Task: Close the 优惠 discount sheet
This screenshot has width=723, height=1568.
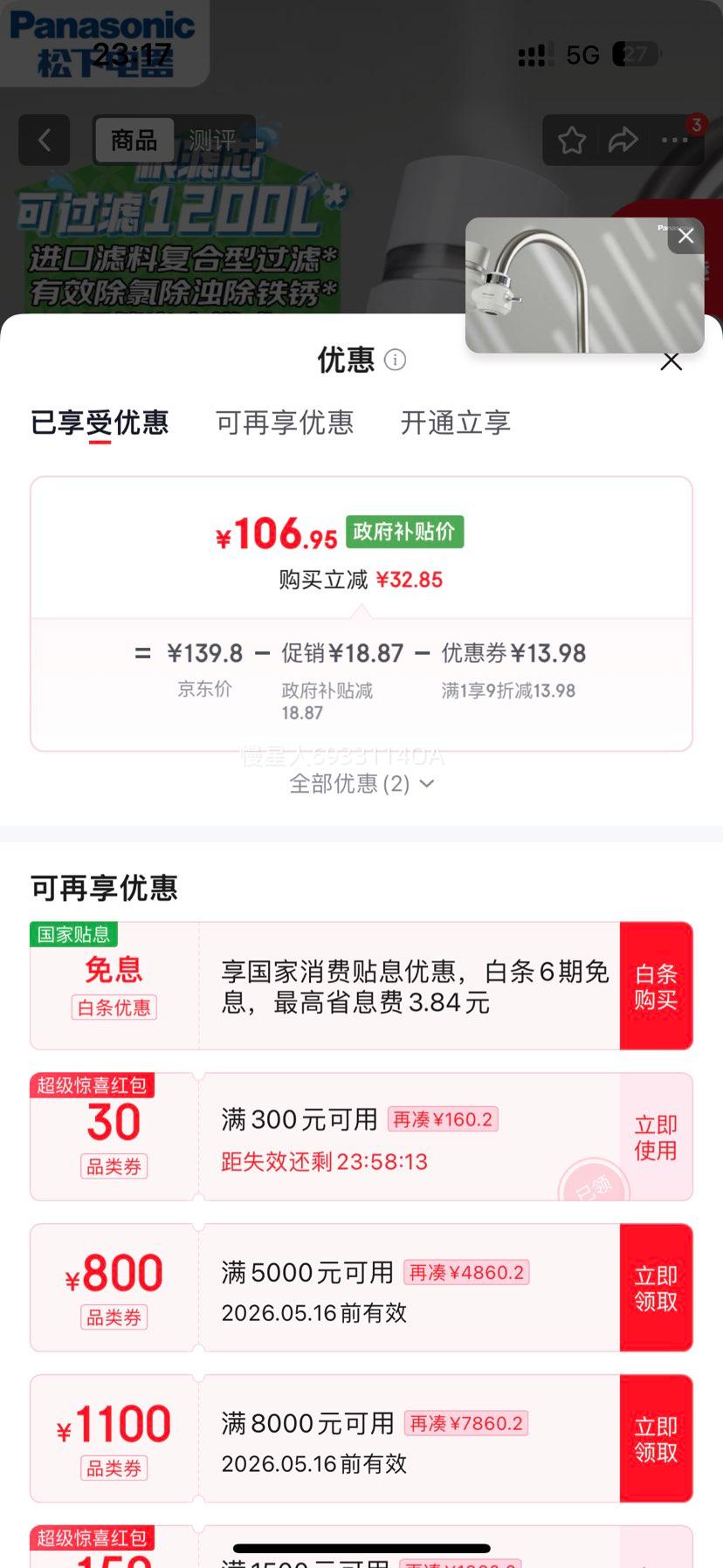Action: click(x=671, y=361)
